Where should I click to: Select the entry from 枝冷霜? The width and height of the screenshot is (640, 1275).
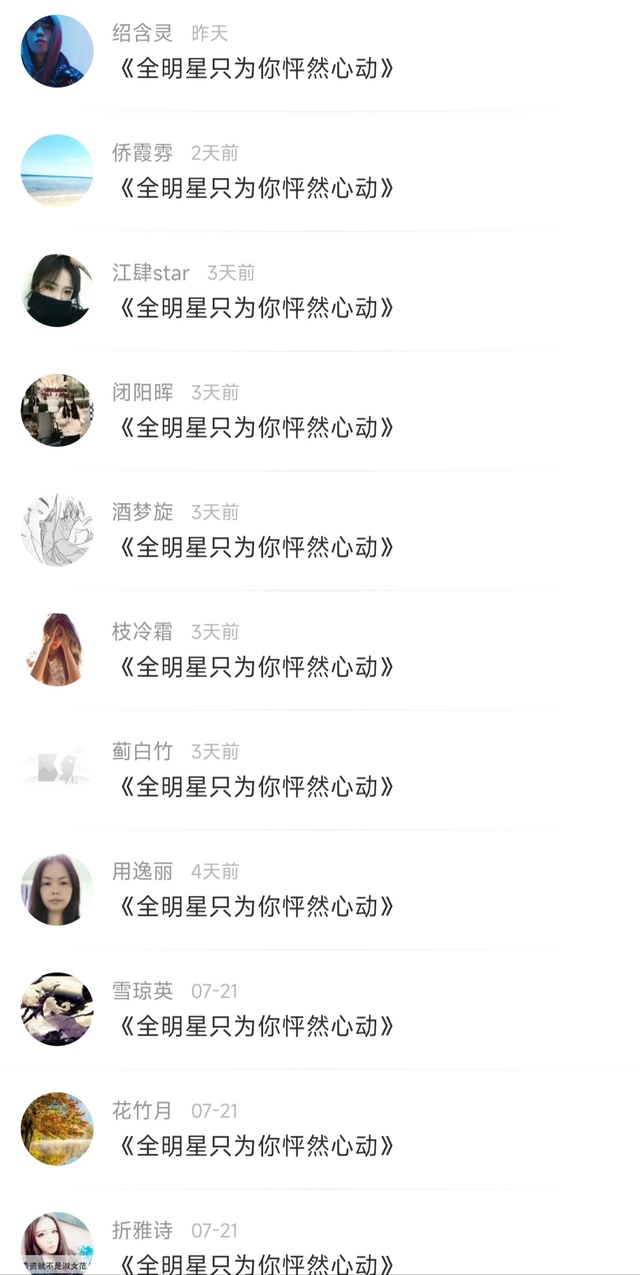click(255, 667)
